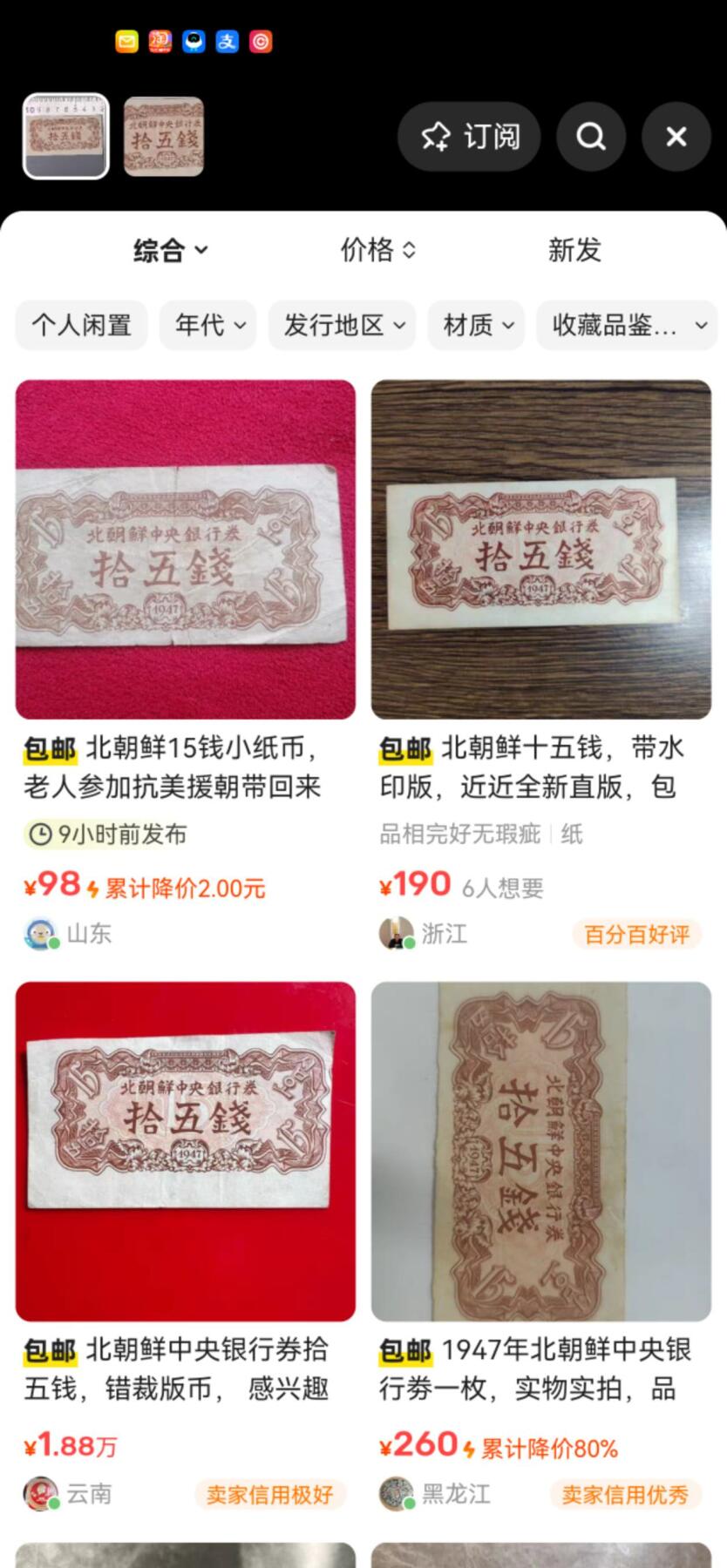Viewport: 727px width, 1568px height.
Task: Switch to the 新发 tab
Action: tap(574, 250)
